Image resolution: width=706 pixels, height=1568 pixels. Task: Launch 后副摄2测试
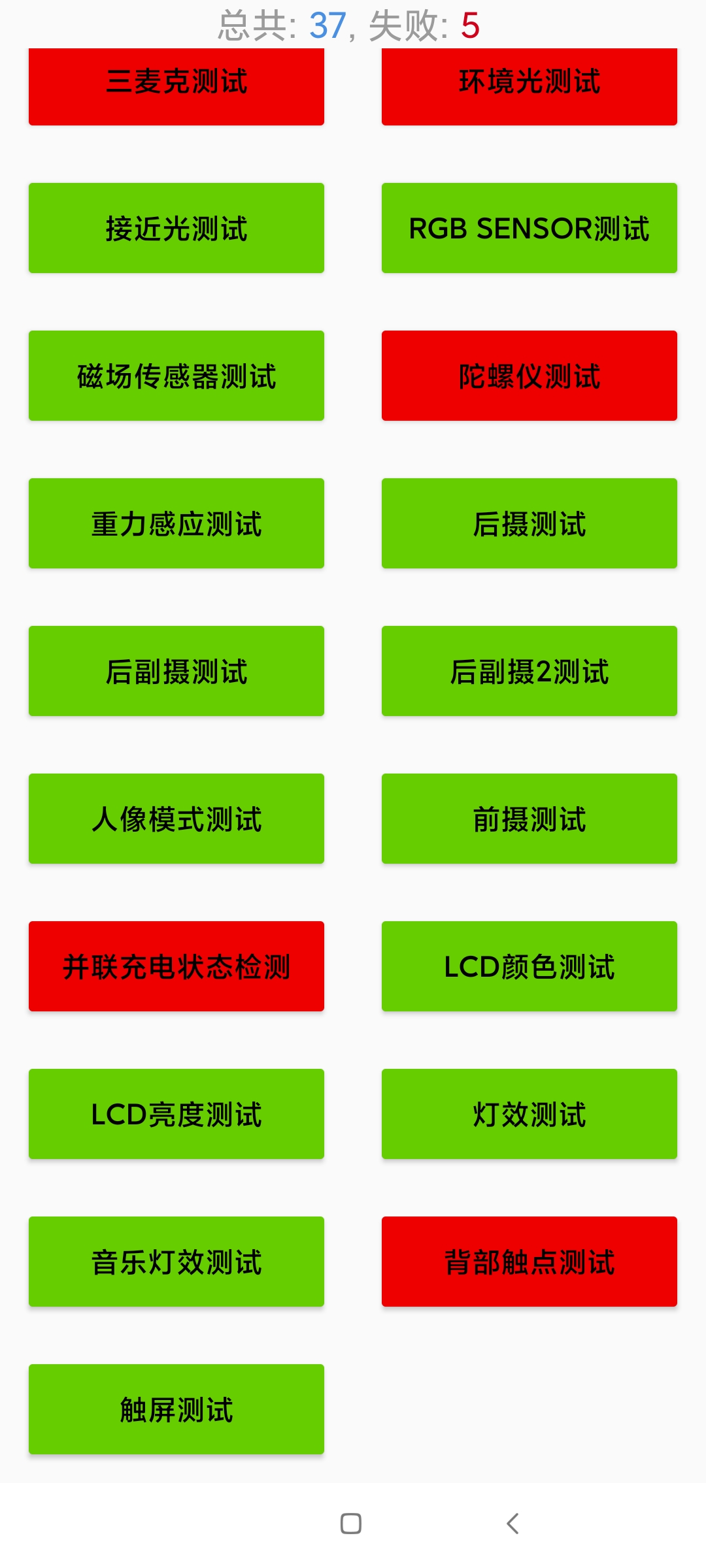(529, 671)
